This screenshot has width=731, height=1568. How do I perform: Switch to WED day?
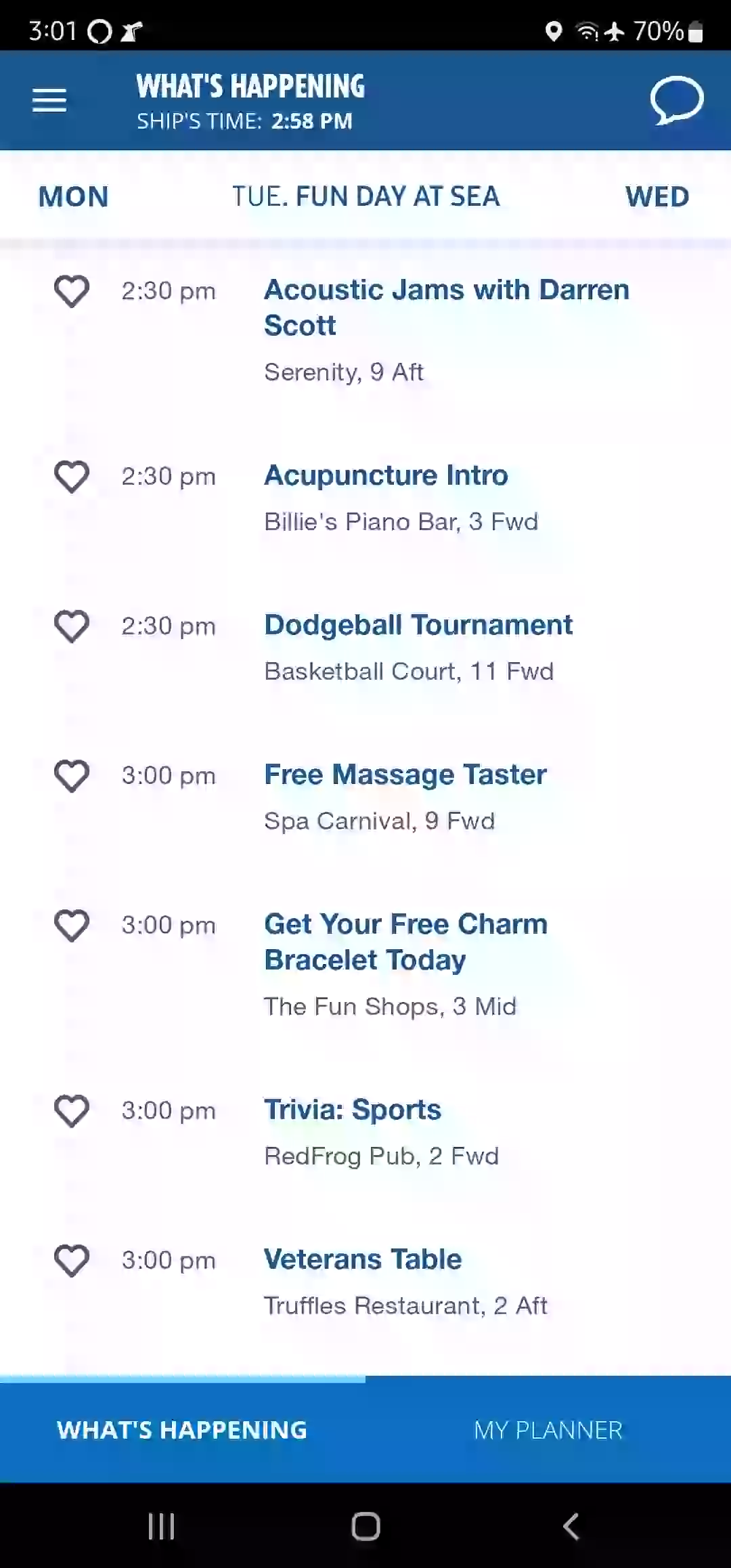click(657, 197)
